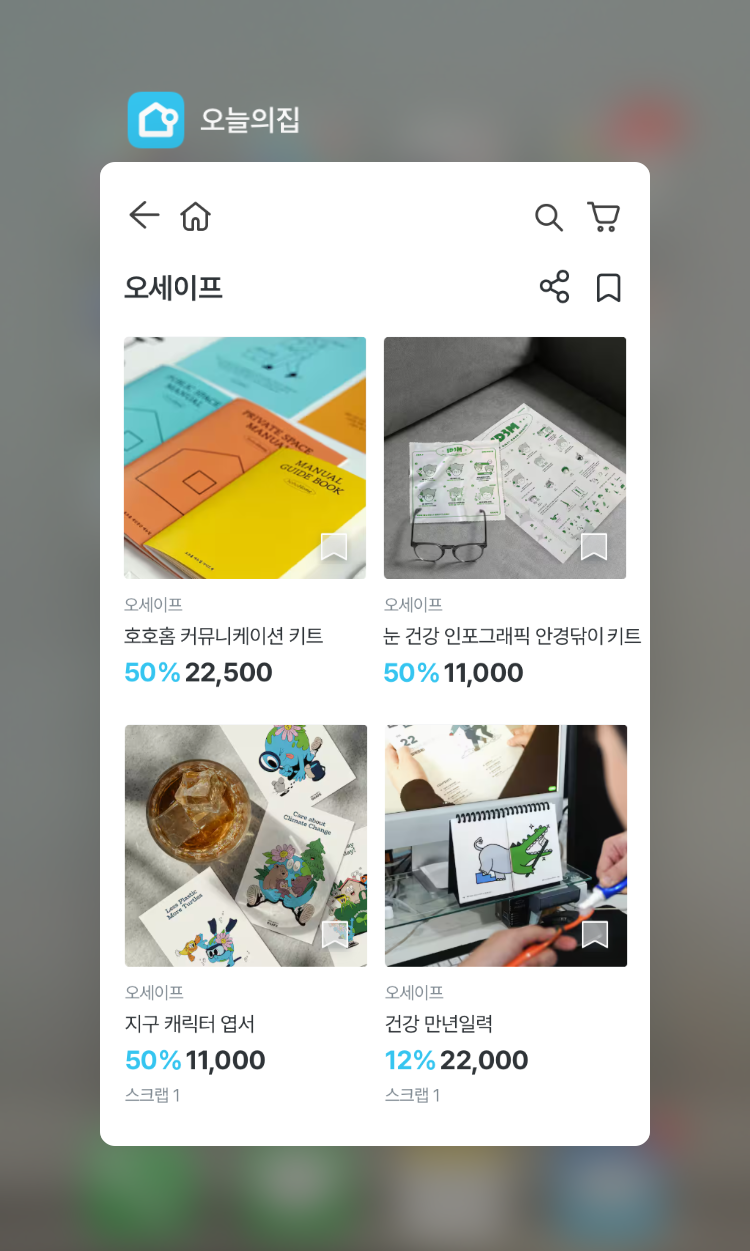Share the 오세이프 brand page

pyautogui.click(x=554, y=287)
